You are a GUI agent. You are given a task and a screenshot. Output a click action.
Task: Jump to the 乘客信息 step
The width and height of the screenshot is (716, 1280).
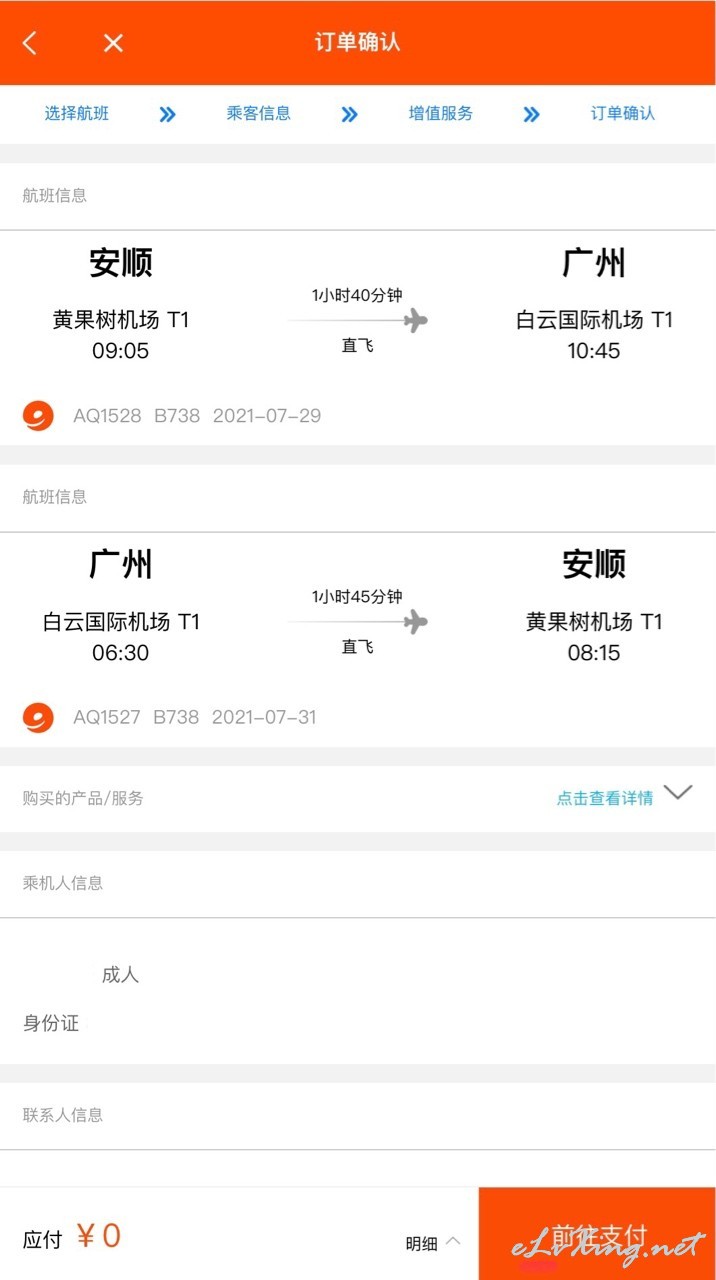[x=259, y=114]
